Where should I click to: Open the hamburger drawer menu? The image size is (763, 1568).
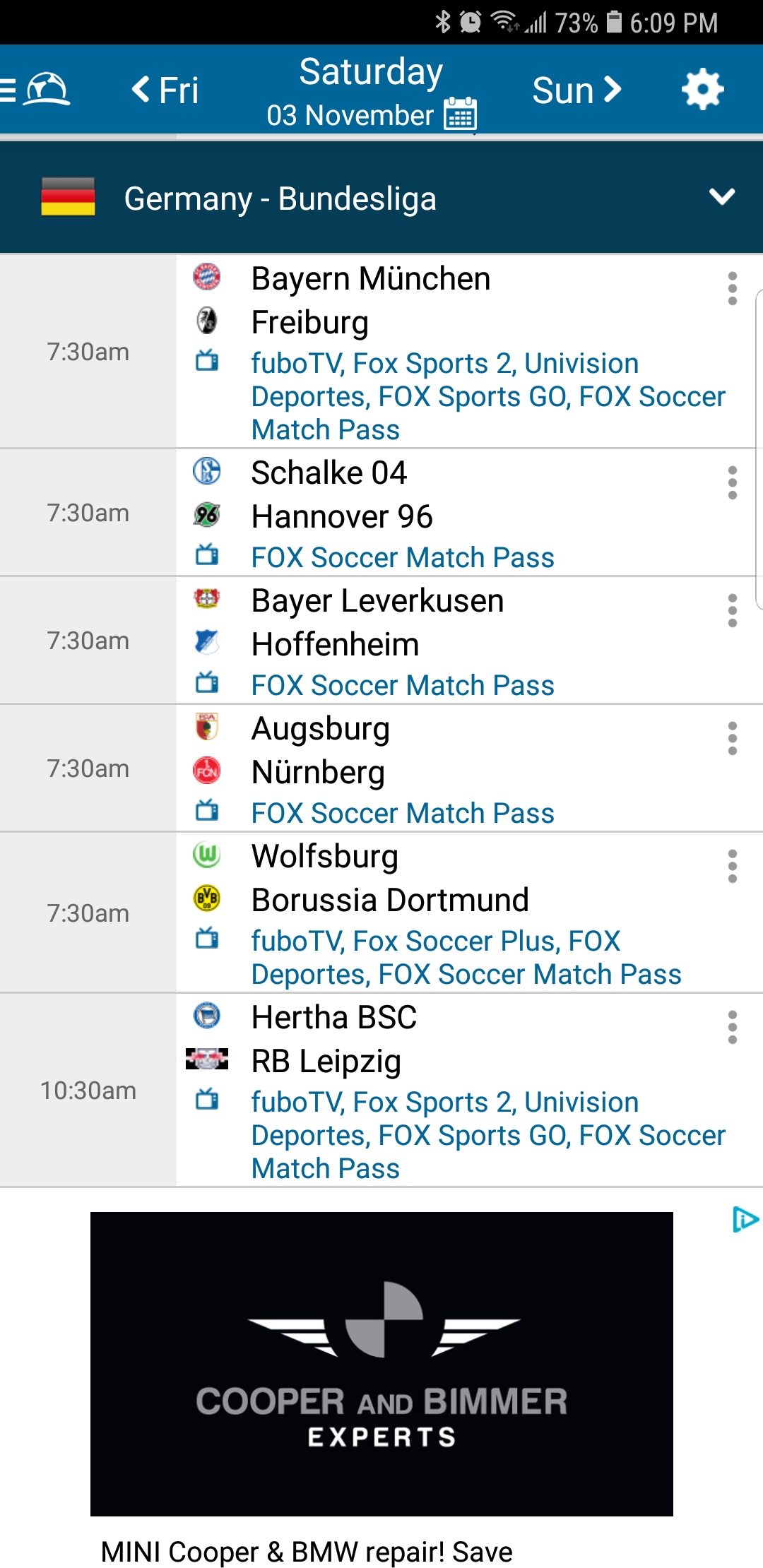(x=10, y=90)
